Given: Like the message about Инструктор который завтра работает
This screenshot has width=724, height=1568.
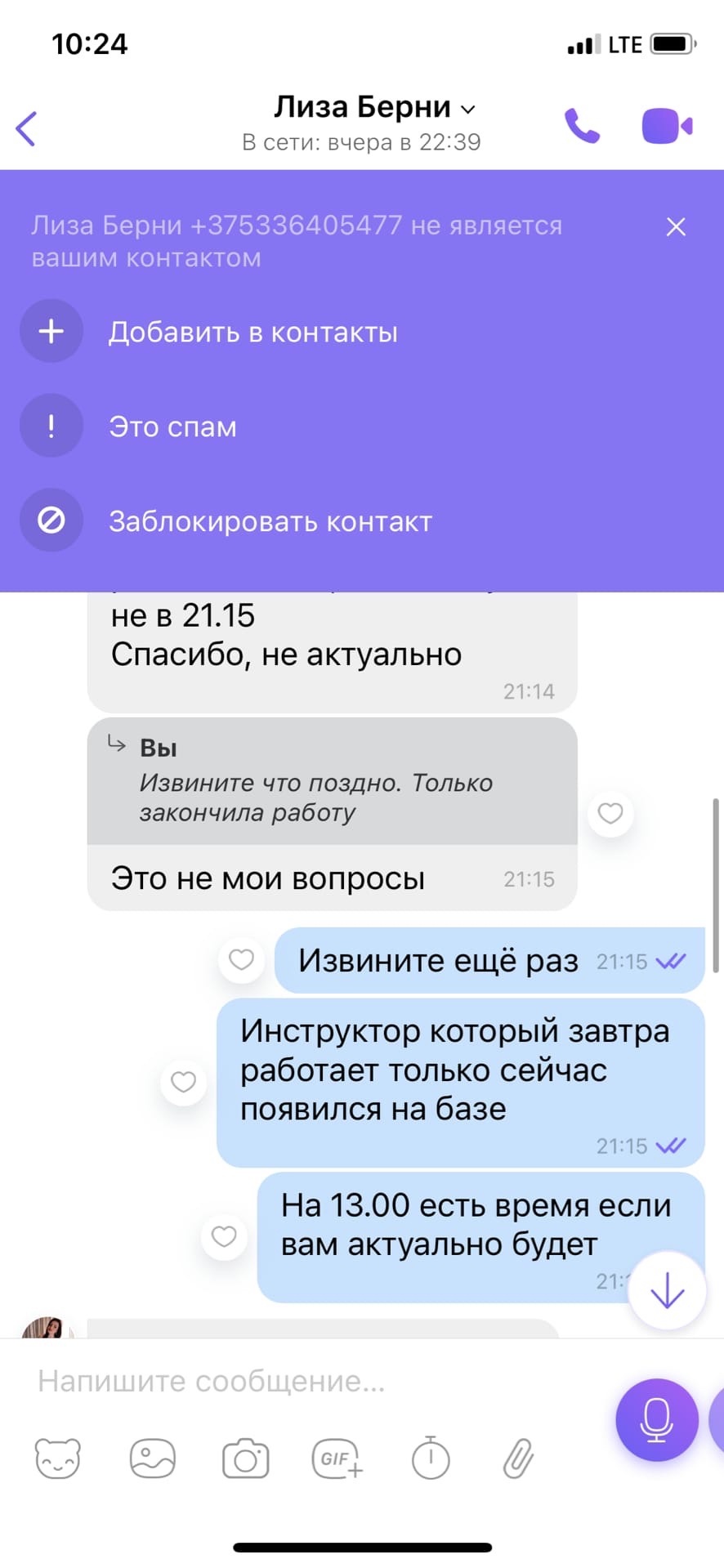Looking at the screenshot, I should (x=183, y=1082).
